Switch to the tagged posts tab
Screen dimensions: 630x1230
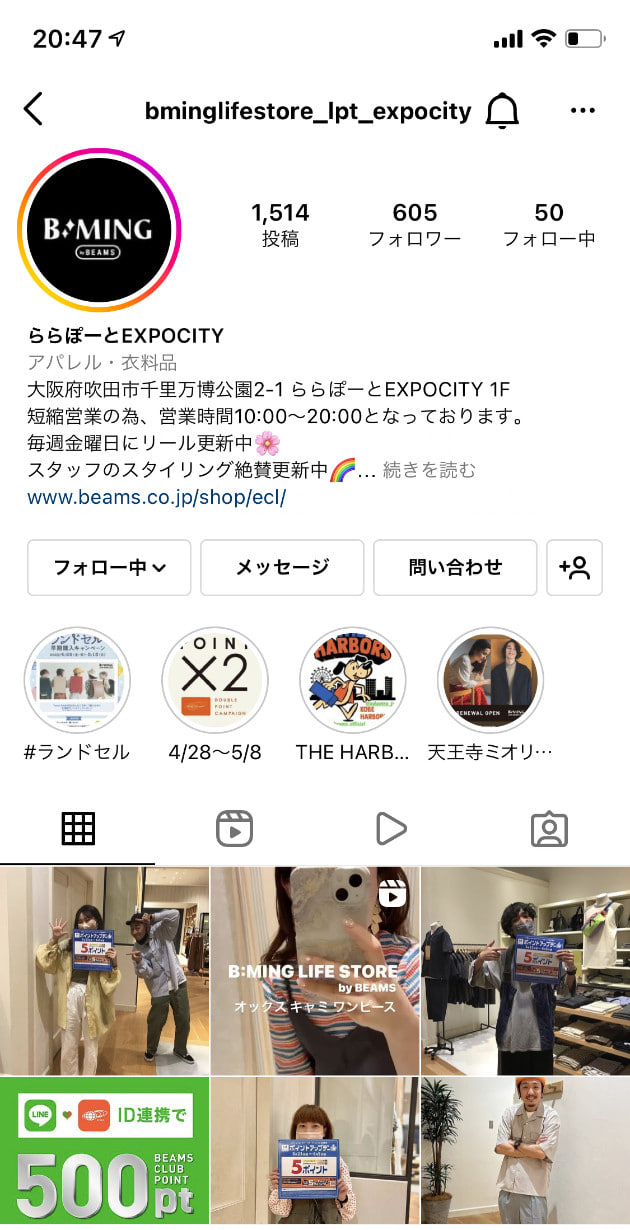point(549,828)
